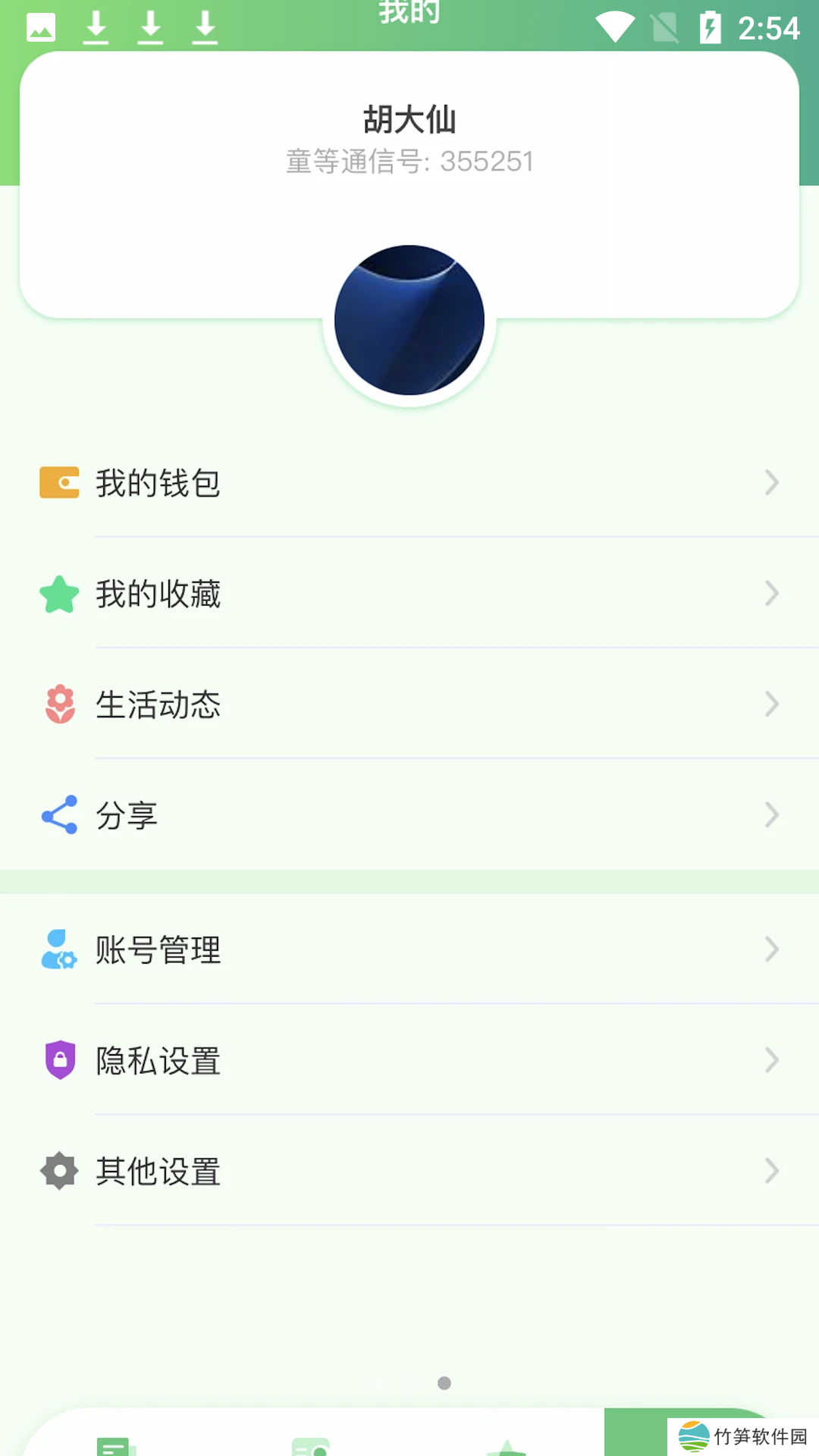
Task: Select the 分享 share row
Action: [x=409, y=815]
